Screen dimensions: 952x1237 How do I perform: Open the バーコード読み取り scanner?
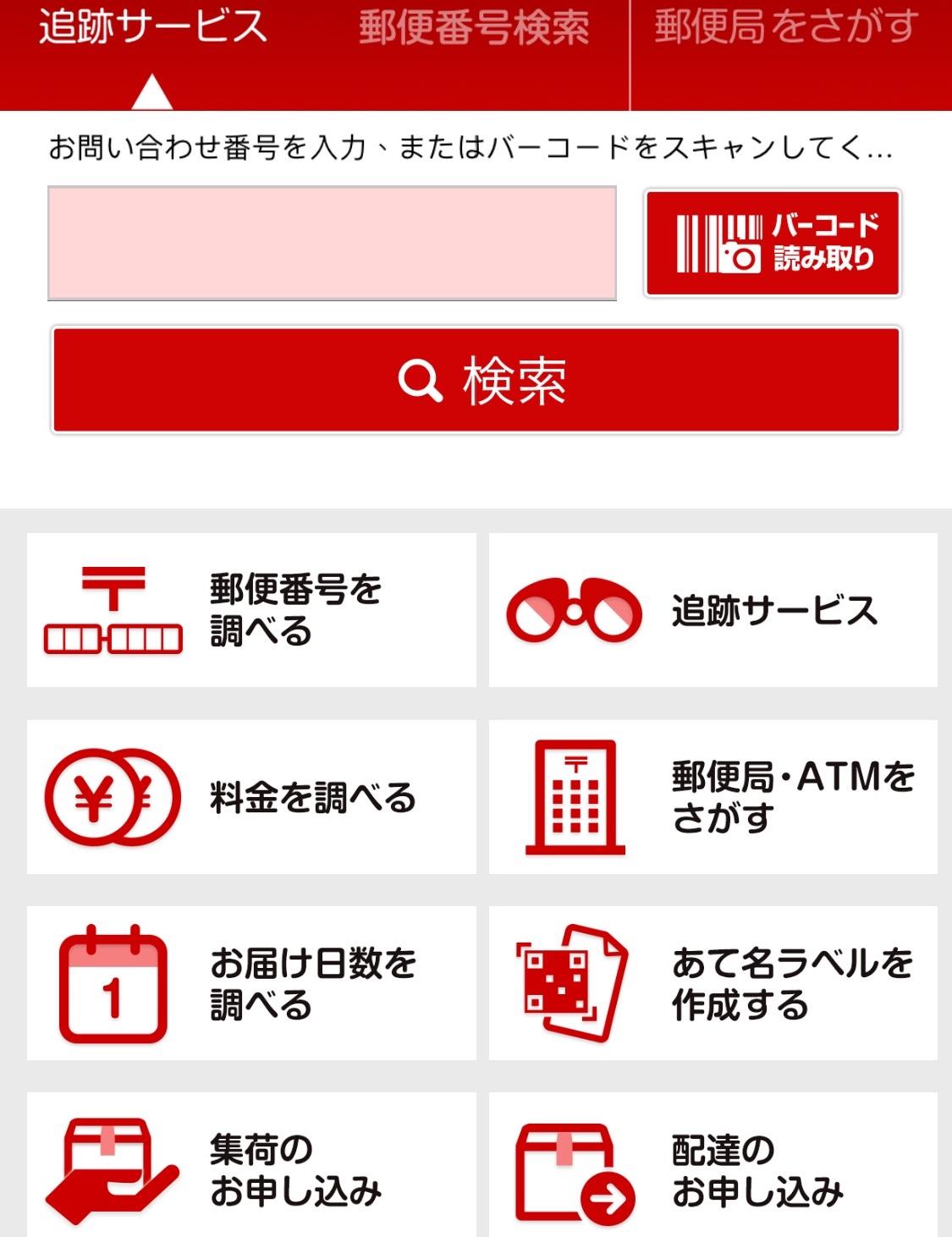coord(773,244)
